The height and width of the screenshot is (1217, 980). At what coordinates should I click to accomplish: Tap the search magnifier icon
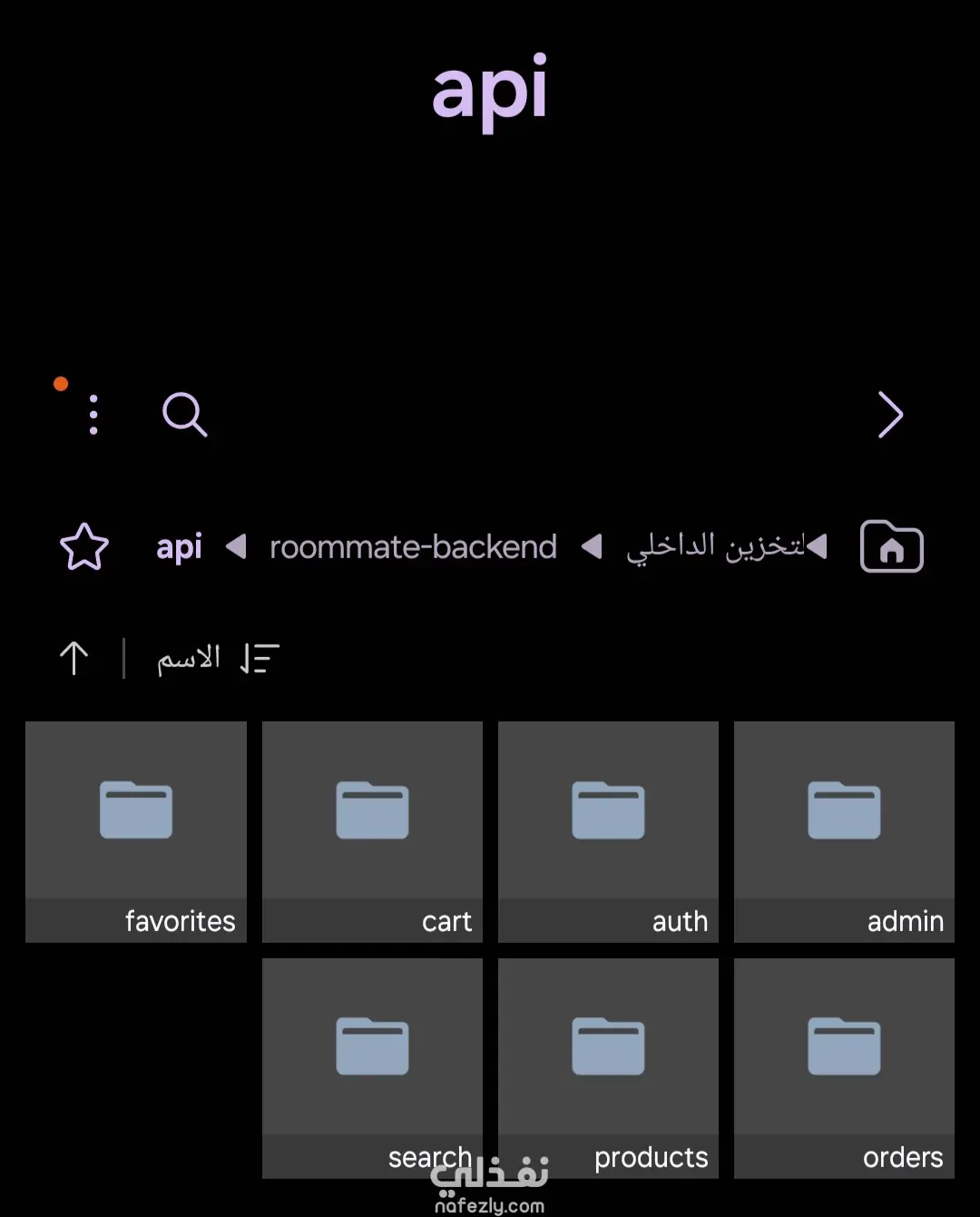(184, 415)
